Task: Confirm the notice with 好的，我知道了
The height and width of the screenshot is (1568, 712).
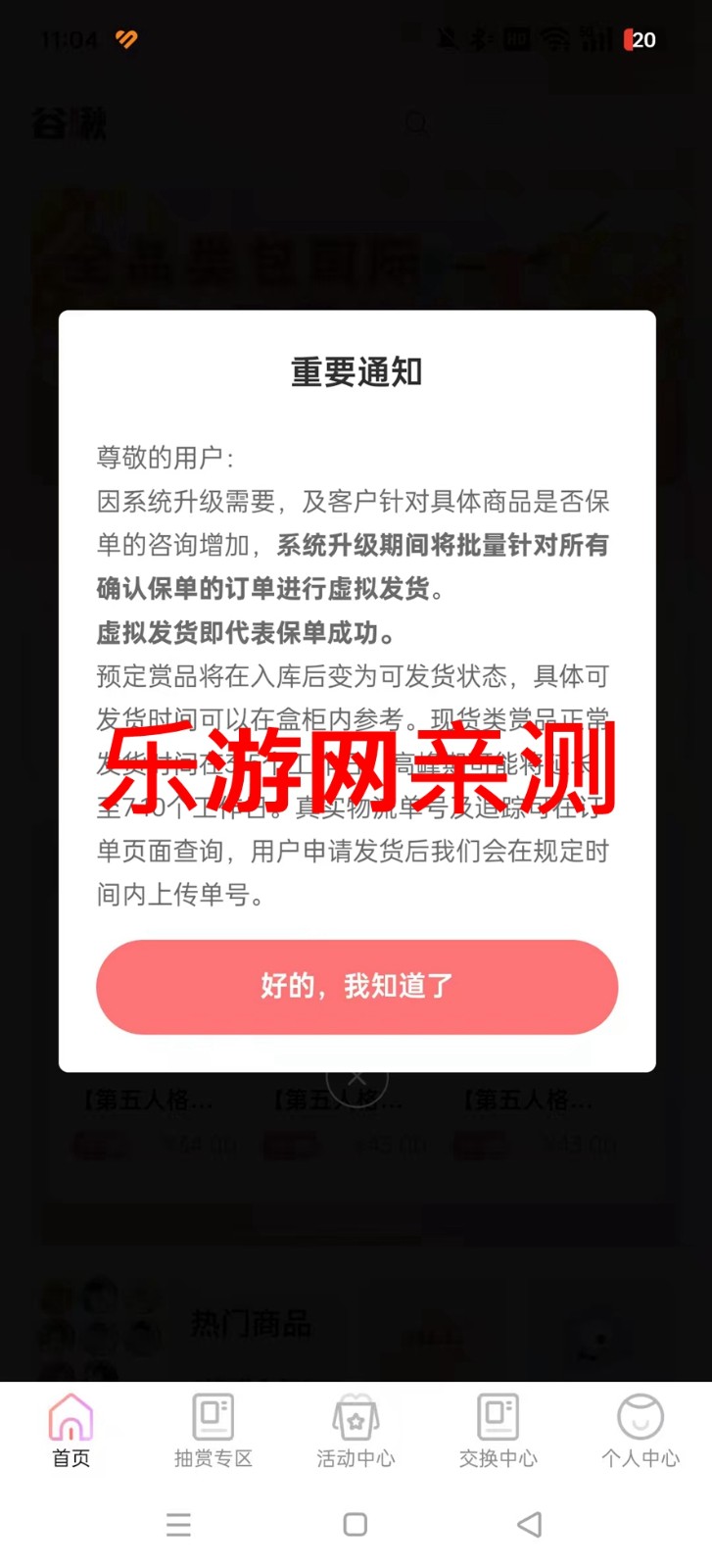Action: (x=356, y=986)
